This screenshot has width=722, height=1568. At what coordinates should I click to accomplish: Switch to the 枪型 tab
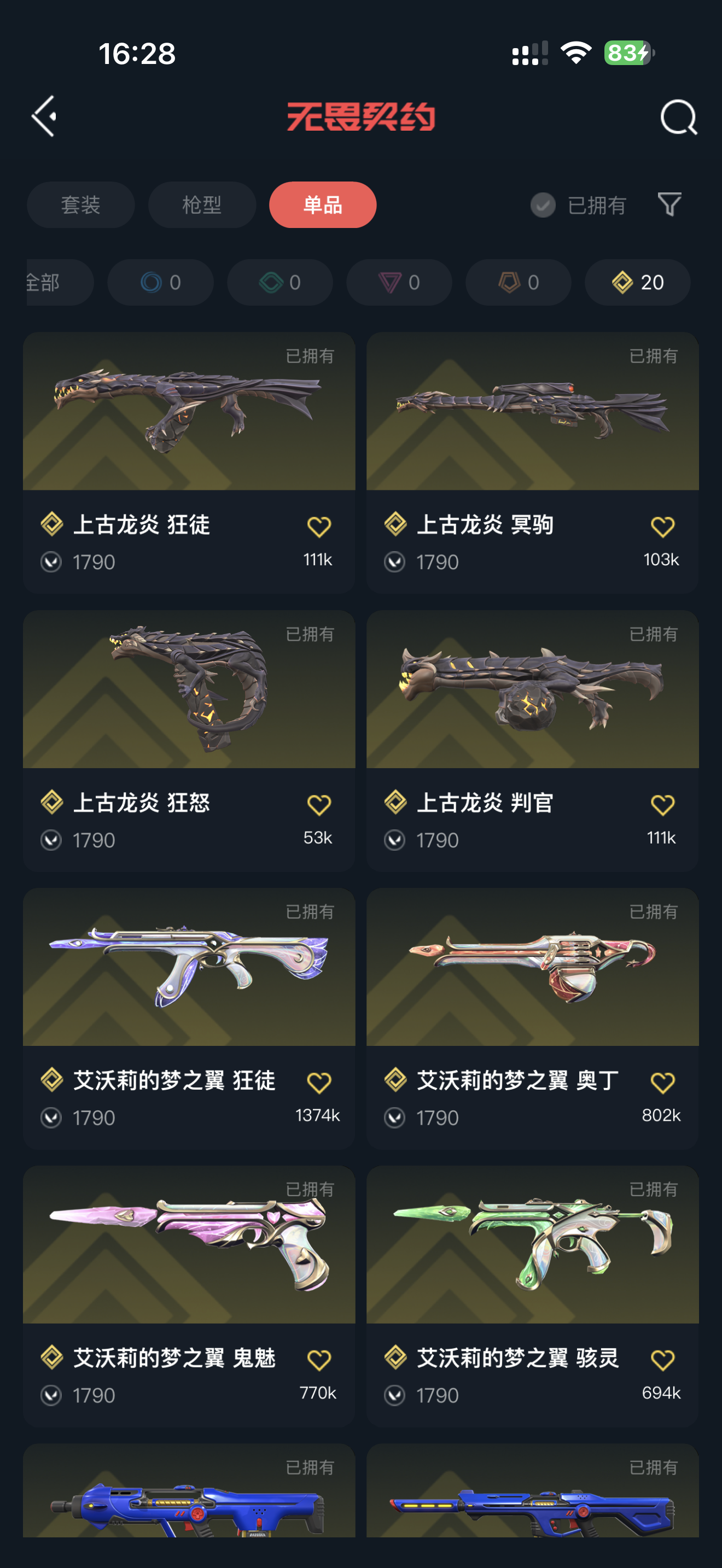pyautogui.click(x=201, y=205)
